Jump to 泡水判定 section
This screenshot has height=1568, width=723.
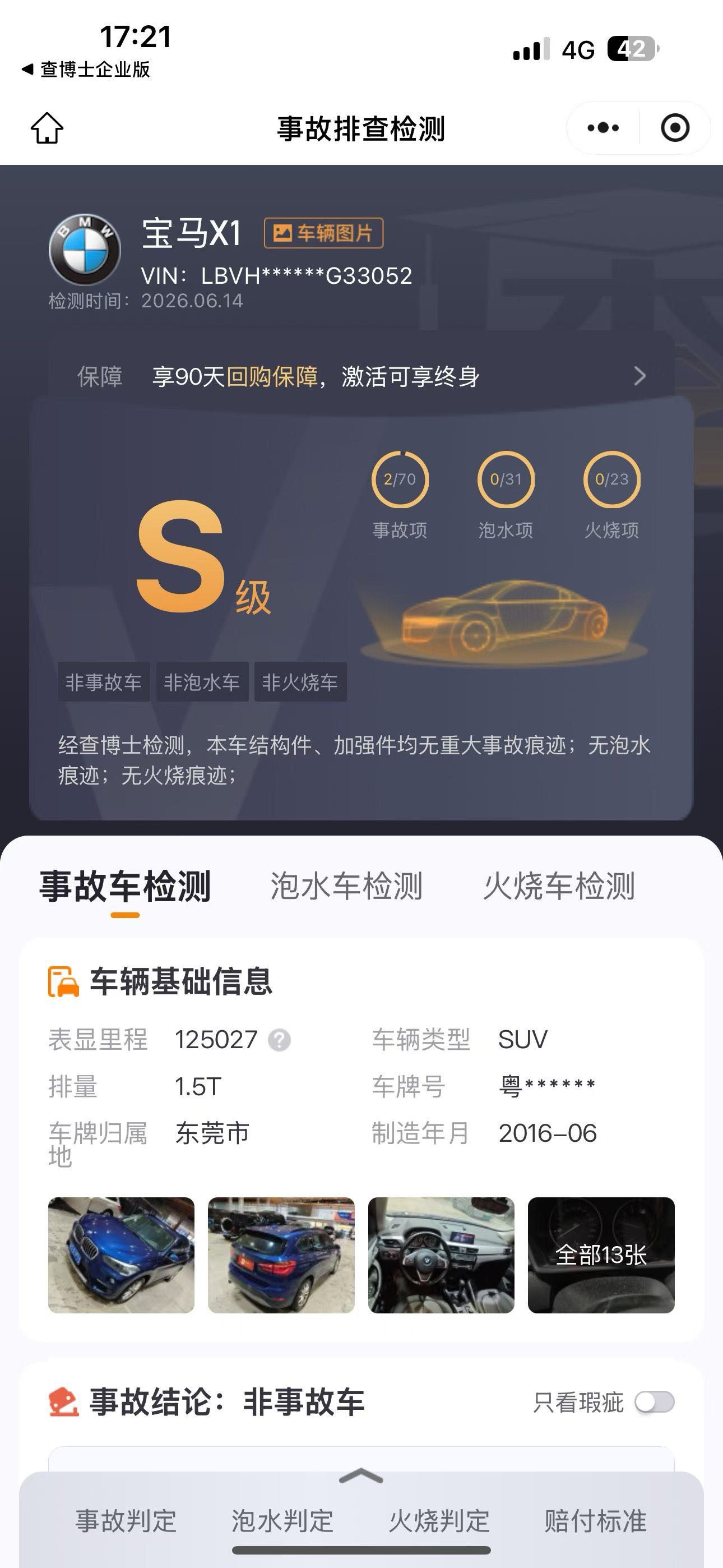click(282, 1521)
